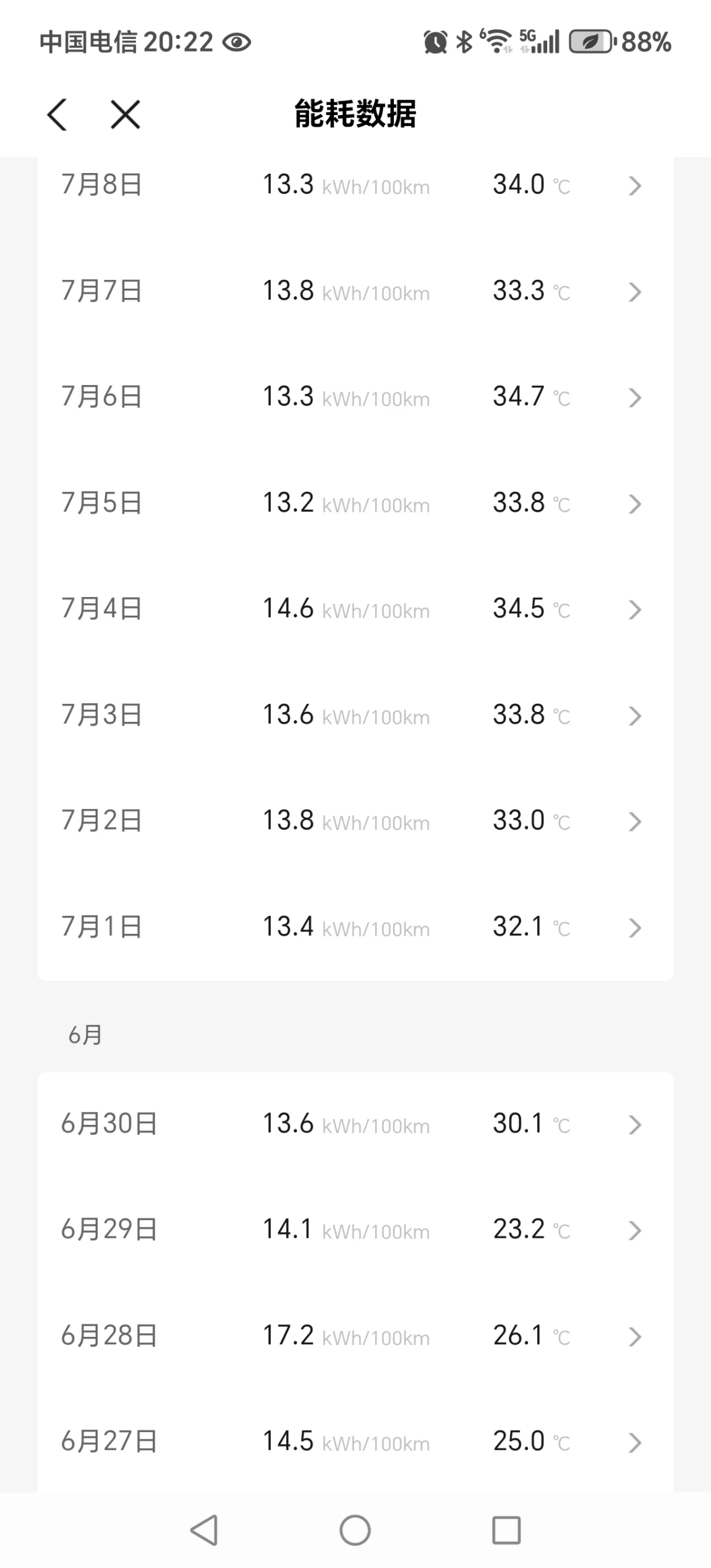
Task: Select the 6月27日 row
Action: 355,1441
